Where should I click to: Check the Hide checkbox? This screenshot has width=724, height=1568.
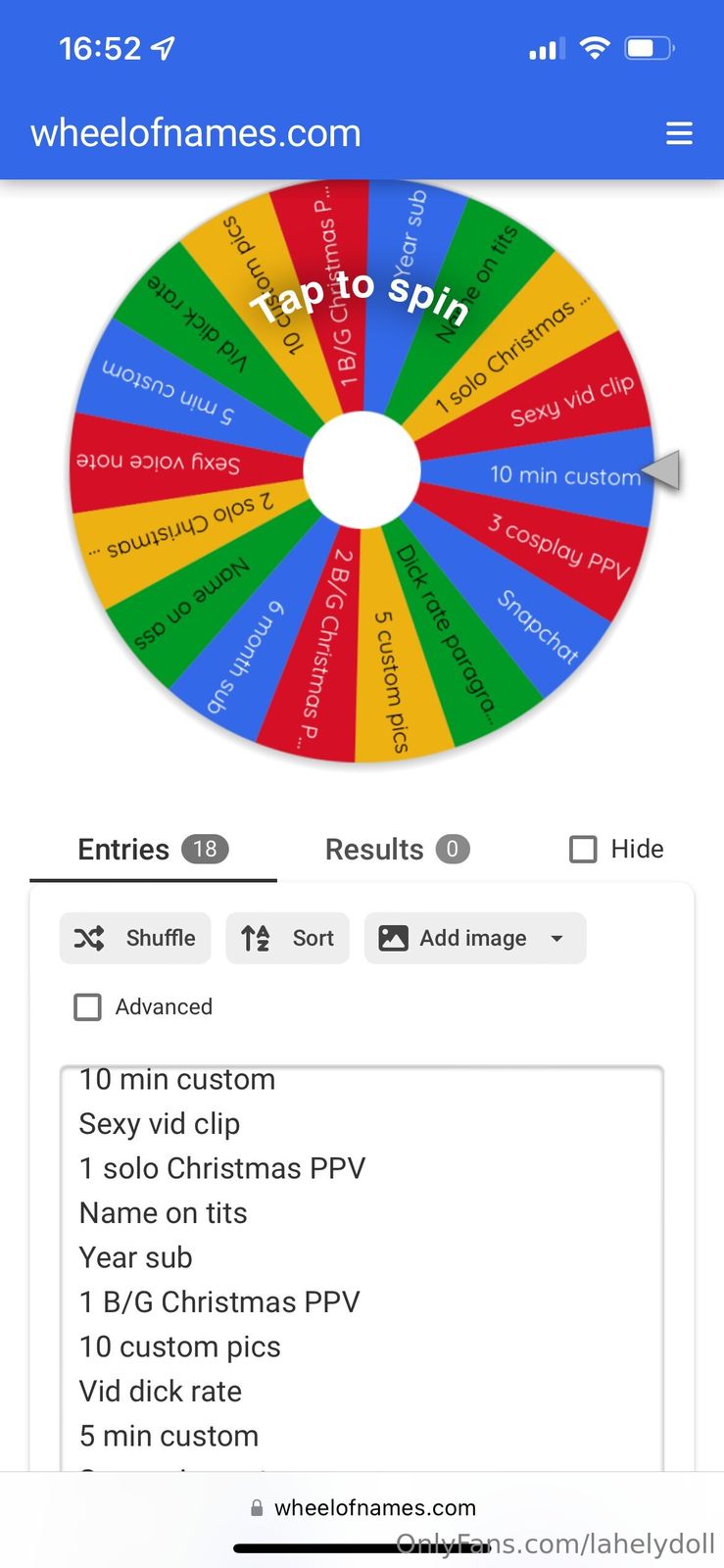coord(583,849)
